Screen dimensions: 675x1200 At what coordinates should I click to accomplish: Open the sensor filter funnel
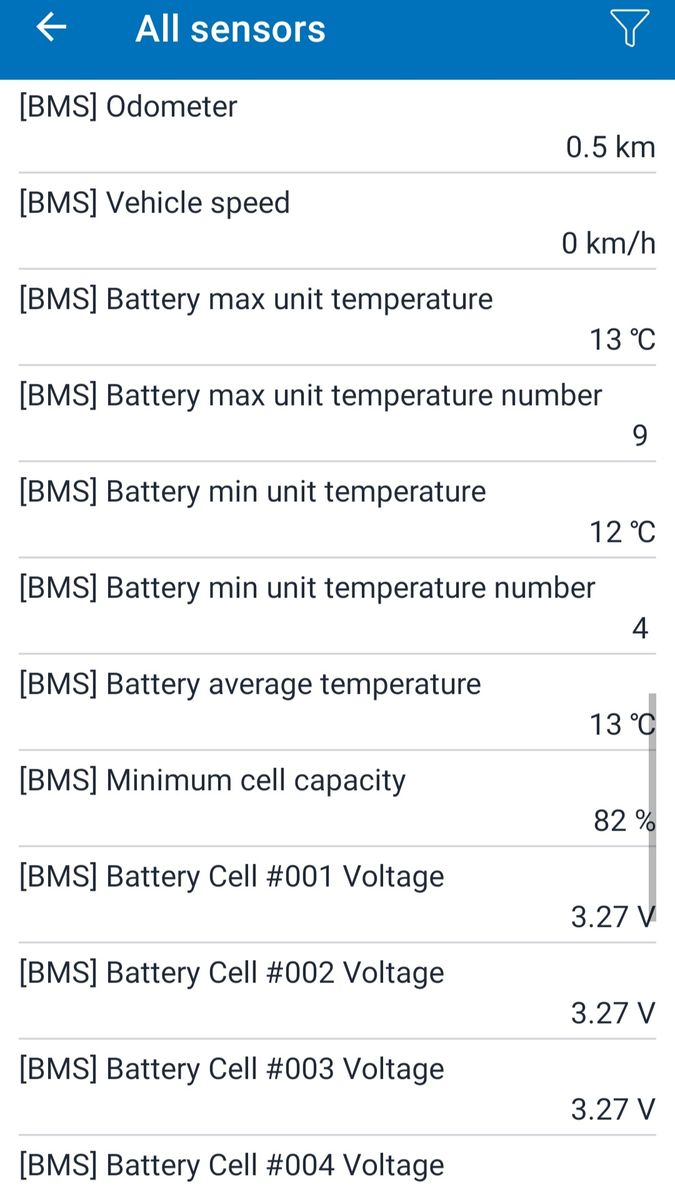coord(629,28)
